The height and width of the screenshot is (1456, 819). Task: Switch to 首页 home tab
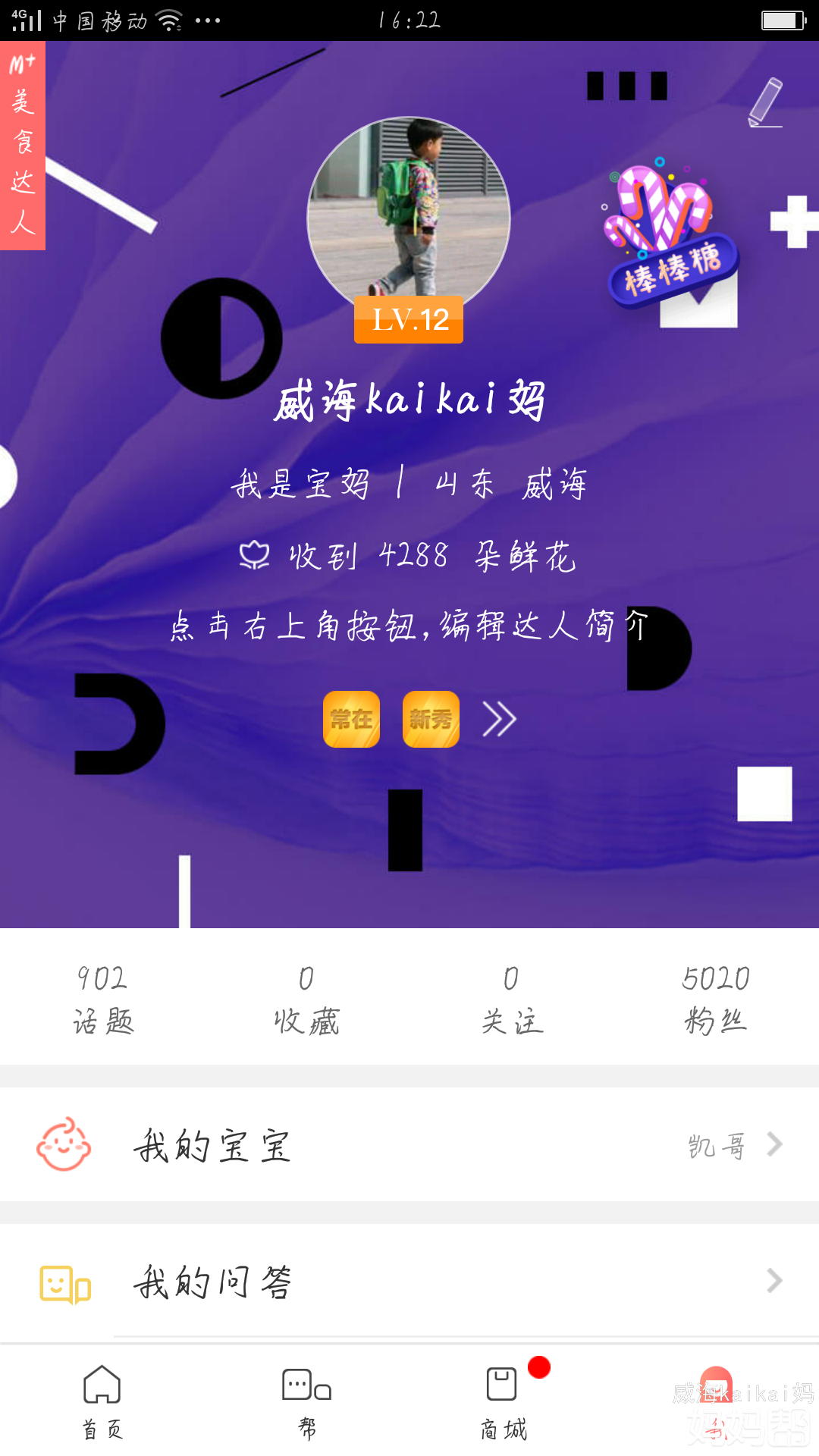click(x=102, y=1401)
